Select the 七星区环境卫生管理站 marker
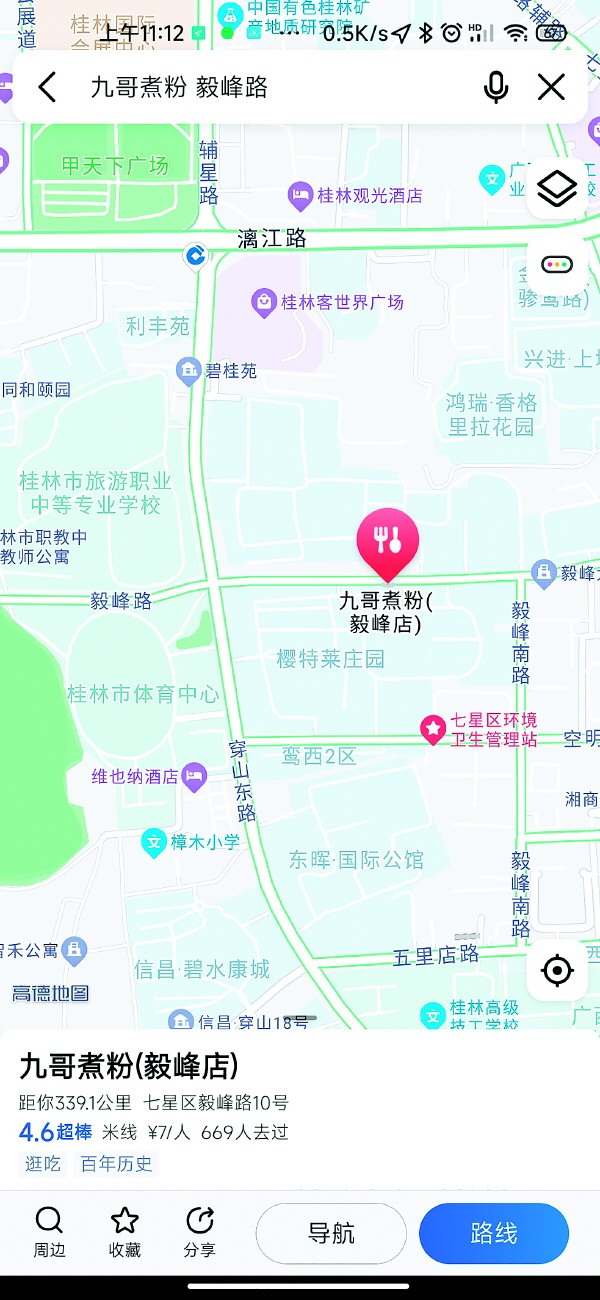Screen dimensions: 600x1300 pyautogui.click(x=432, y=729)
